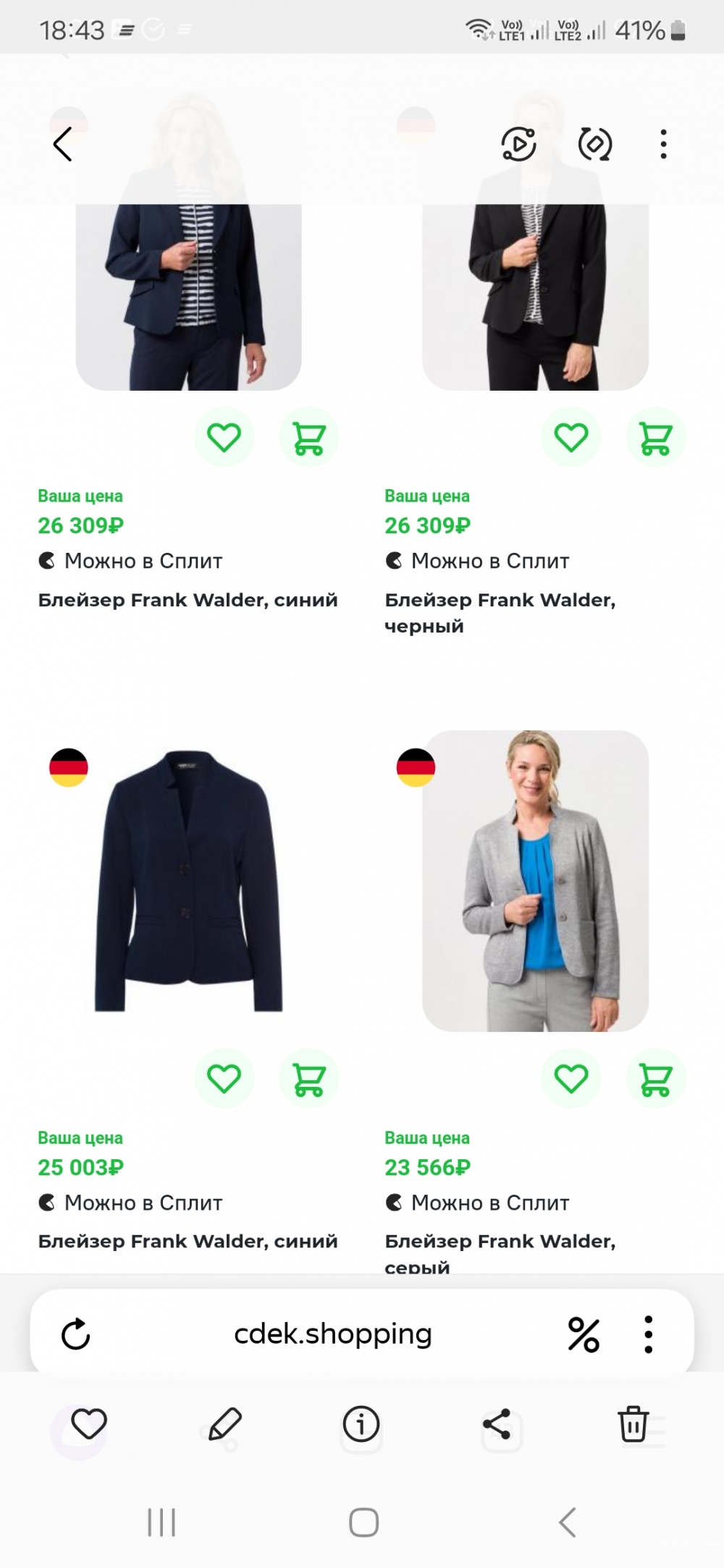View picture details via info icon

click(x=361, y=1424)
